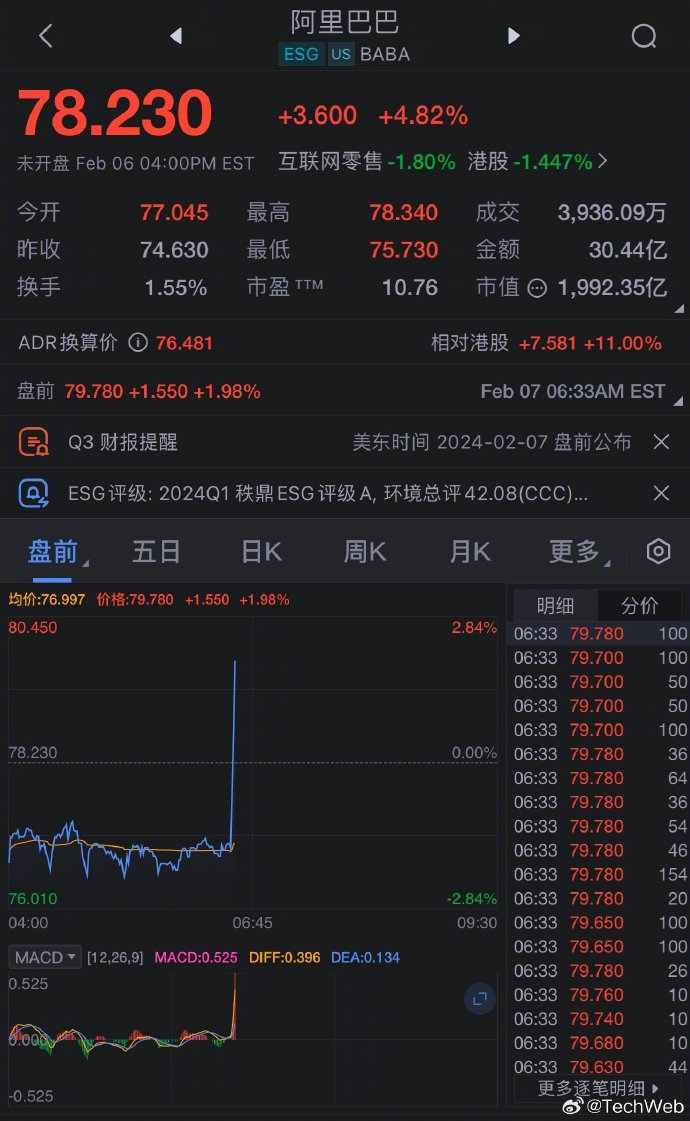690x1121 pixels.
Task: Open the ESG tag
Action: click(x=301, y=55)
